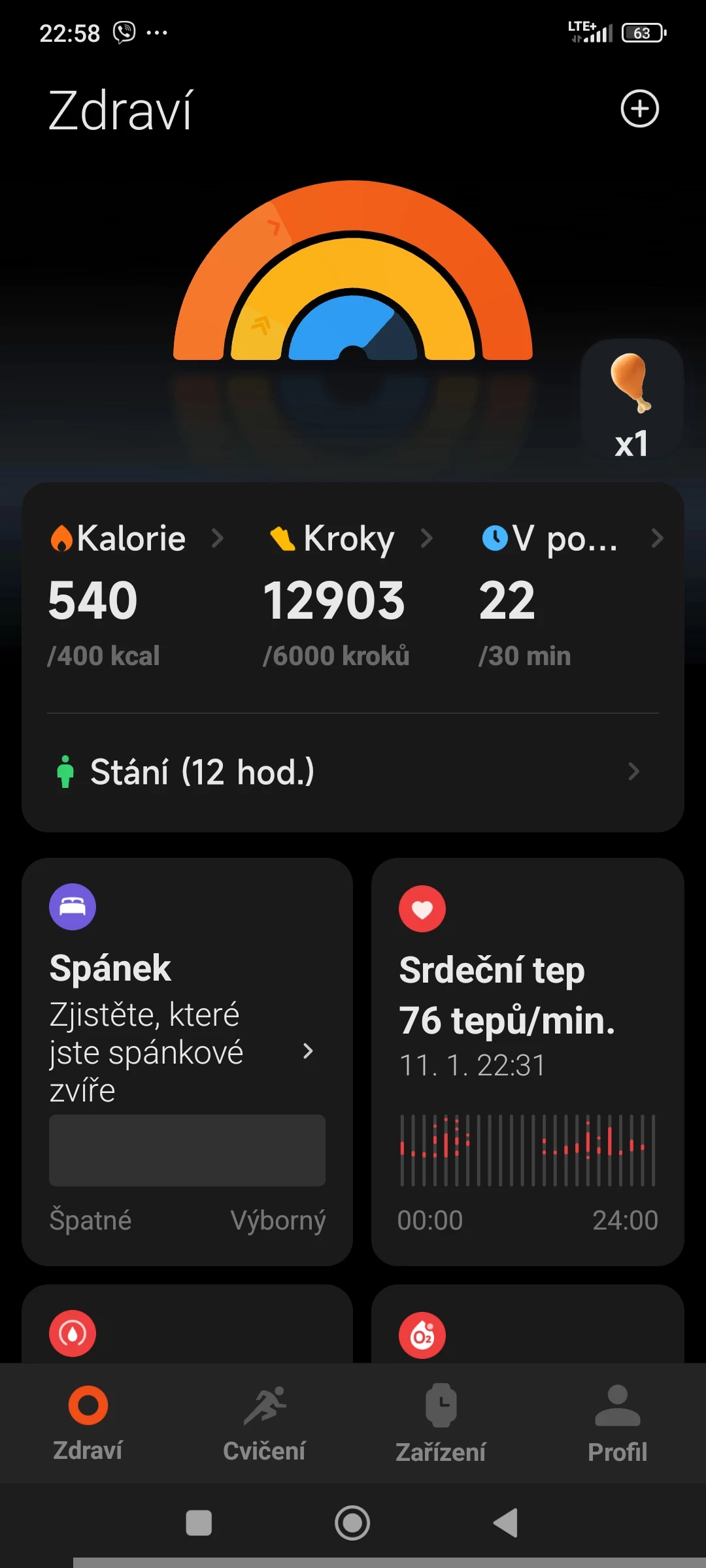This screenshot has height=1568, width=706.
Task: Switch to the Zařízení tab
Action: (441, 1423)
